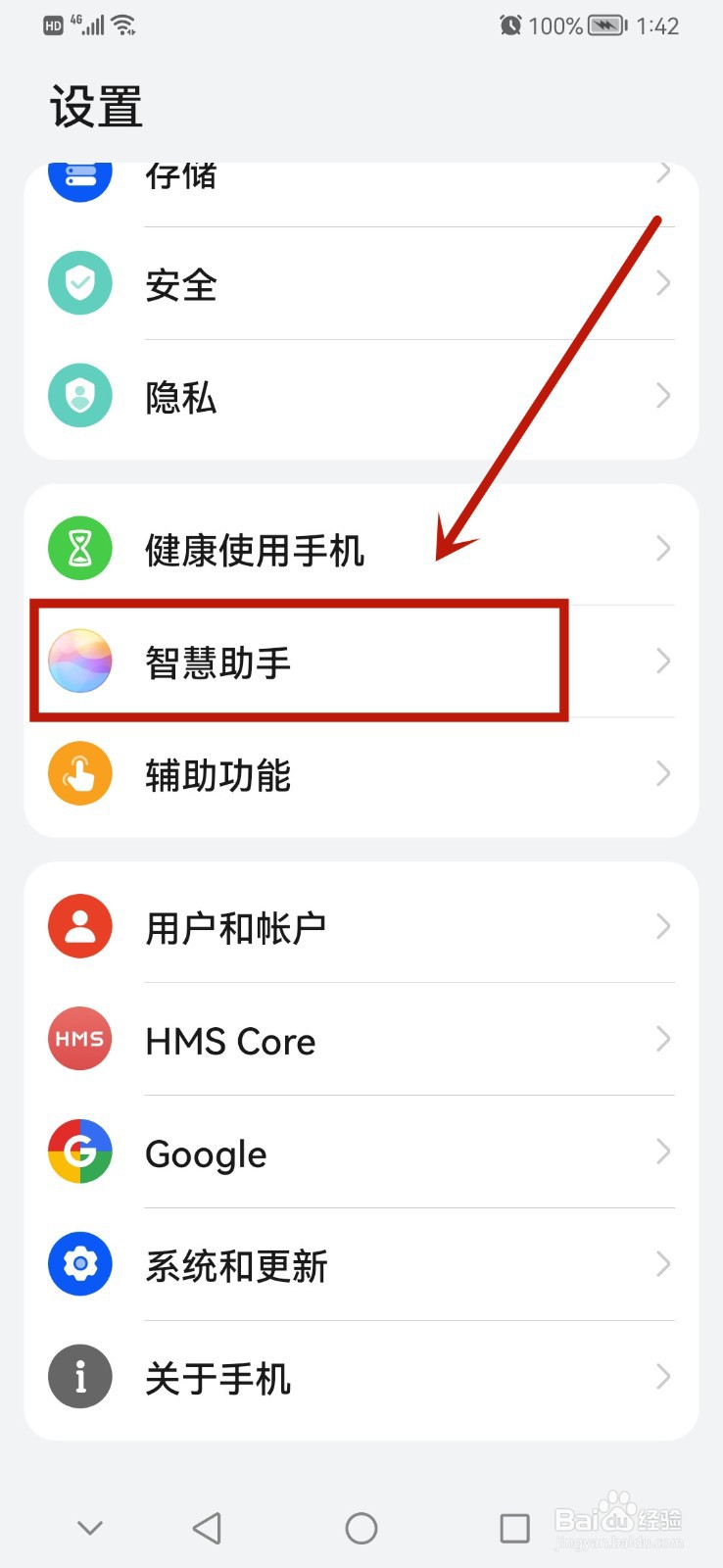Expand the Security entry via its chevron
The image size is (723, 1568).
(663, 282)
